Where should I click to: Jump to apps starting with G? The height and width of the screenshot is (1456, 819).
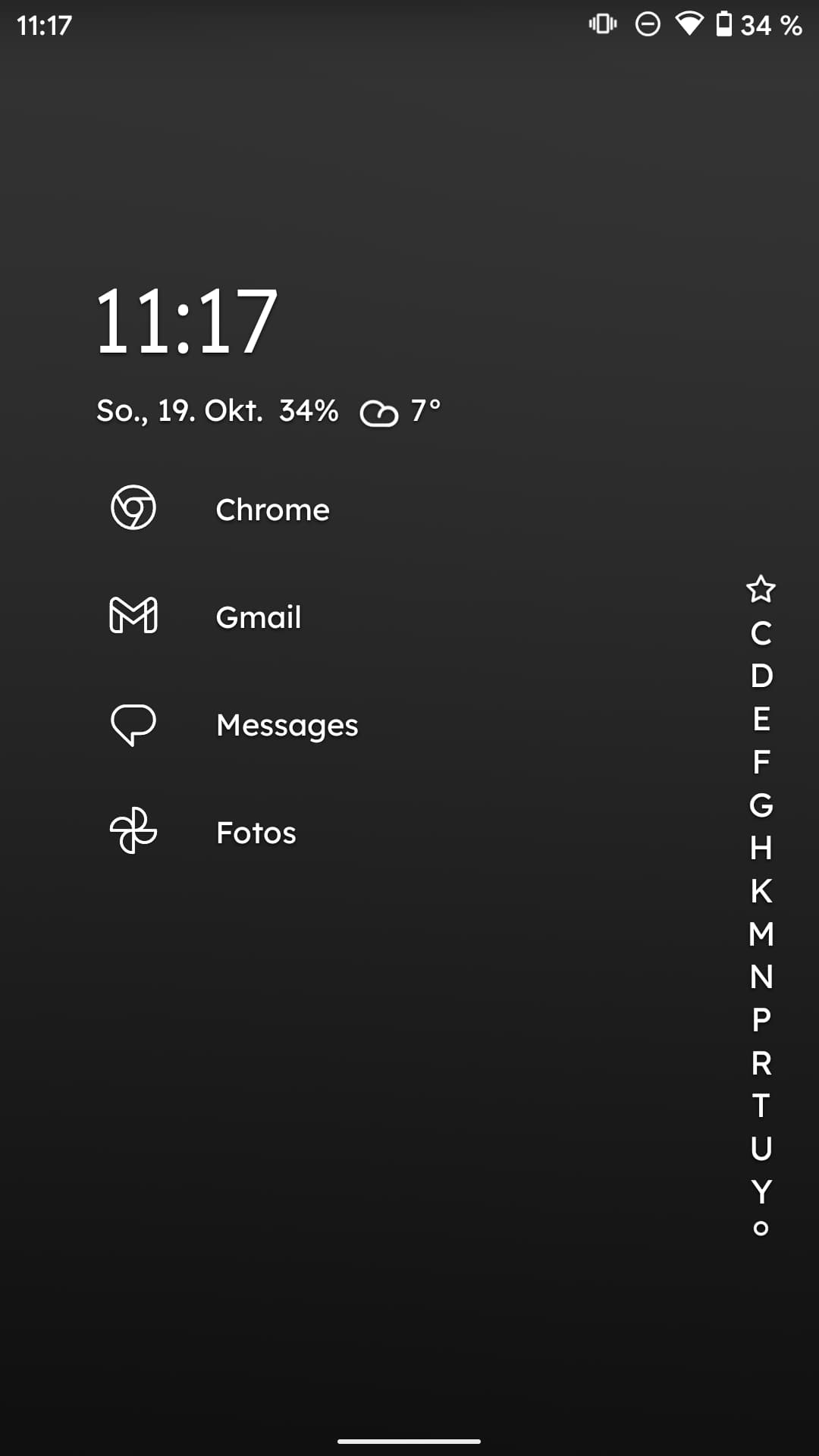click(761, 805)
